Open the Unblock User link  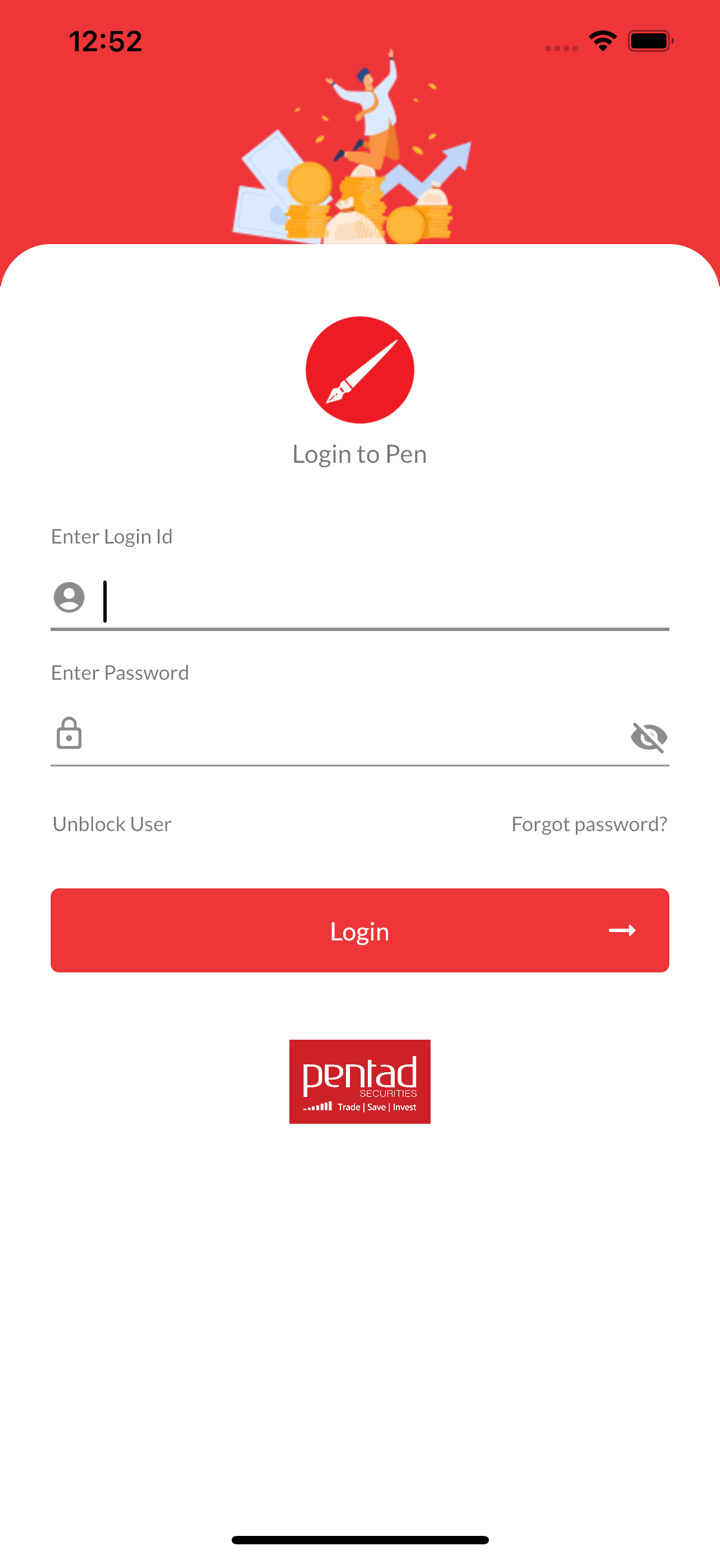tap(112, 824)
